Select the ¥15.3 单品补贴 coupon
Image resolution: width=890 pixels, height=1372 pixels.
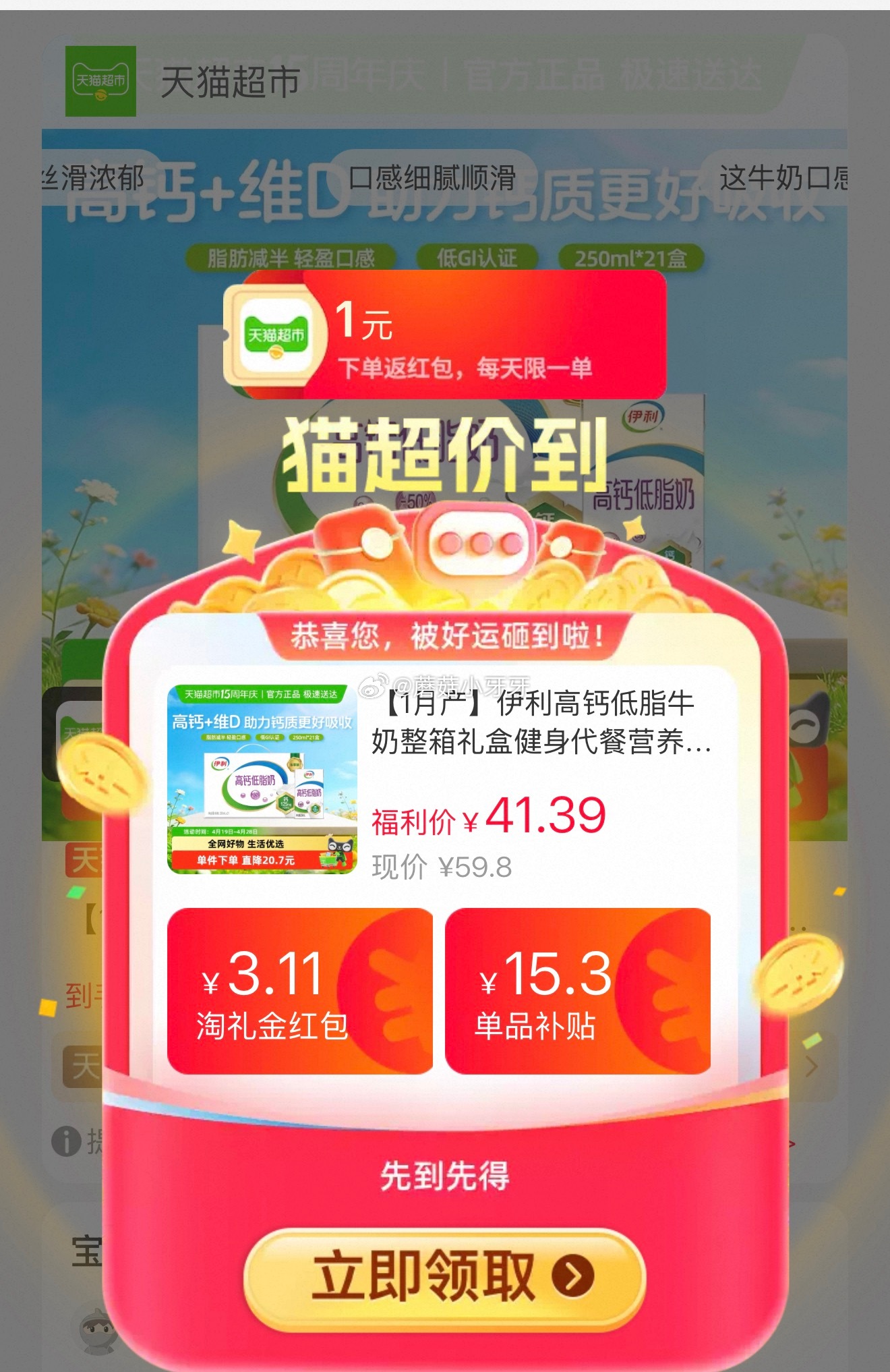578,991
